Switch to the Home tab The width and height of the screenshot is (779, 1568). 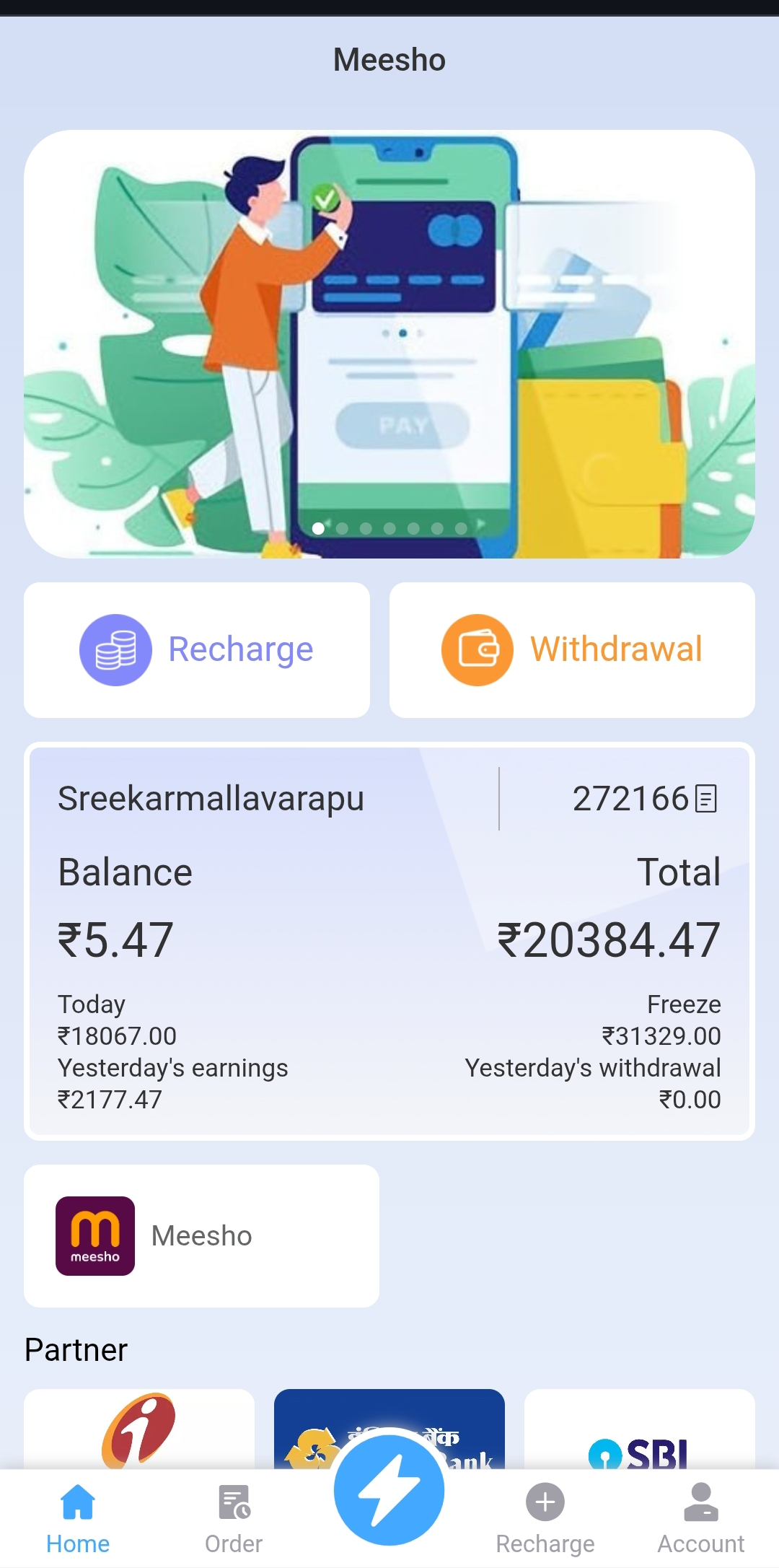pyautogui.click(x=78, y=1517)
